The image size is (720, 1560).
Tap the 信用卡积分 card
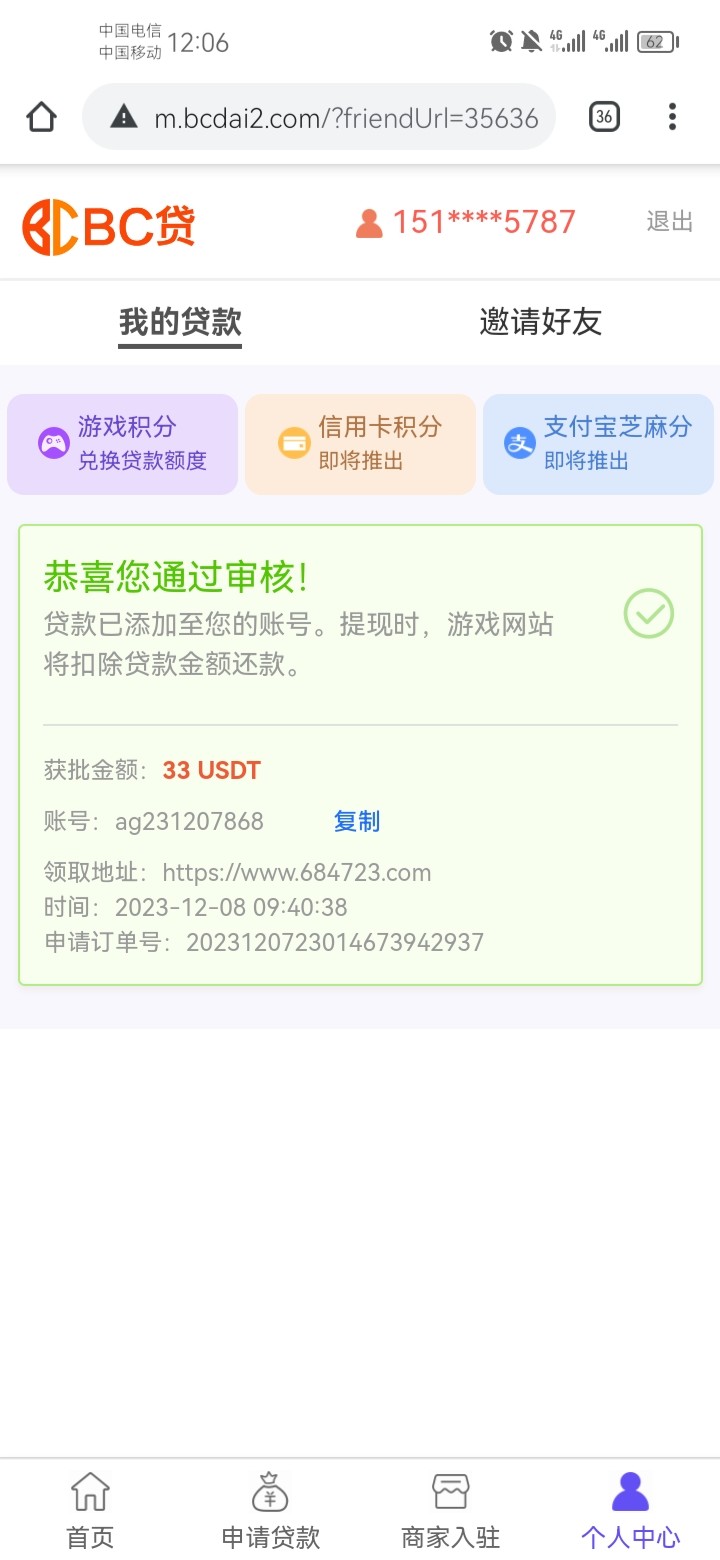click(360, 444)
